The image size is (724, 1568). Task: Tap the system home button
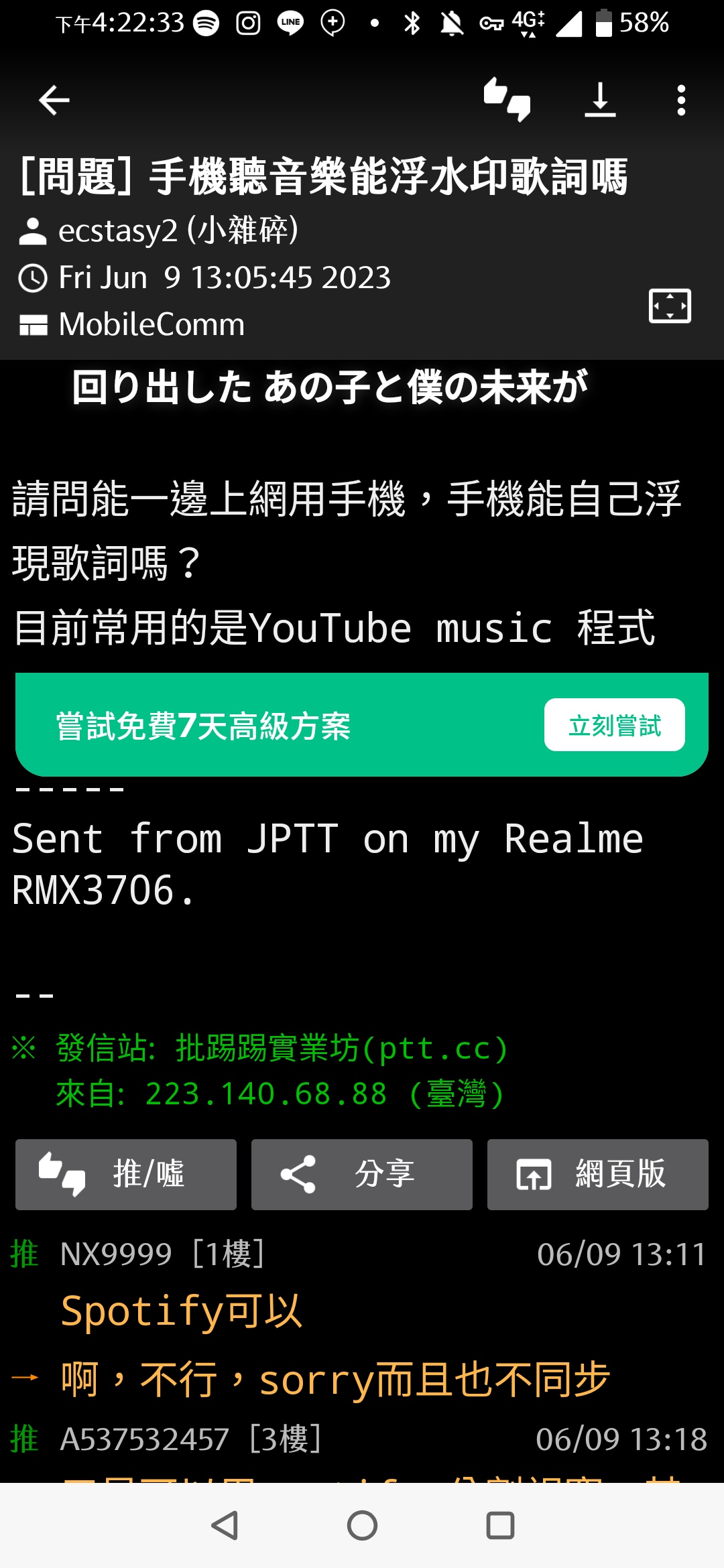362,1526
